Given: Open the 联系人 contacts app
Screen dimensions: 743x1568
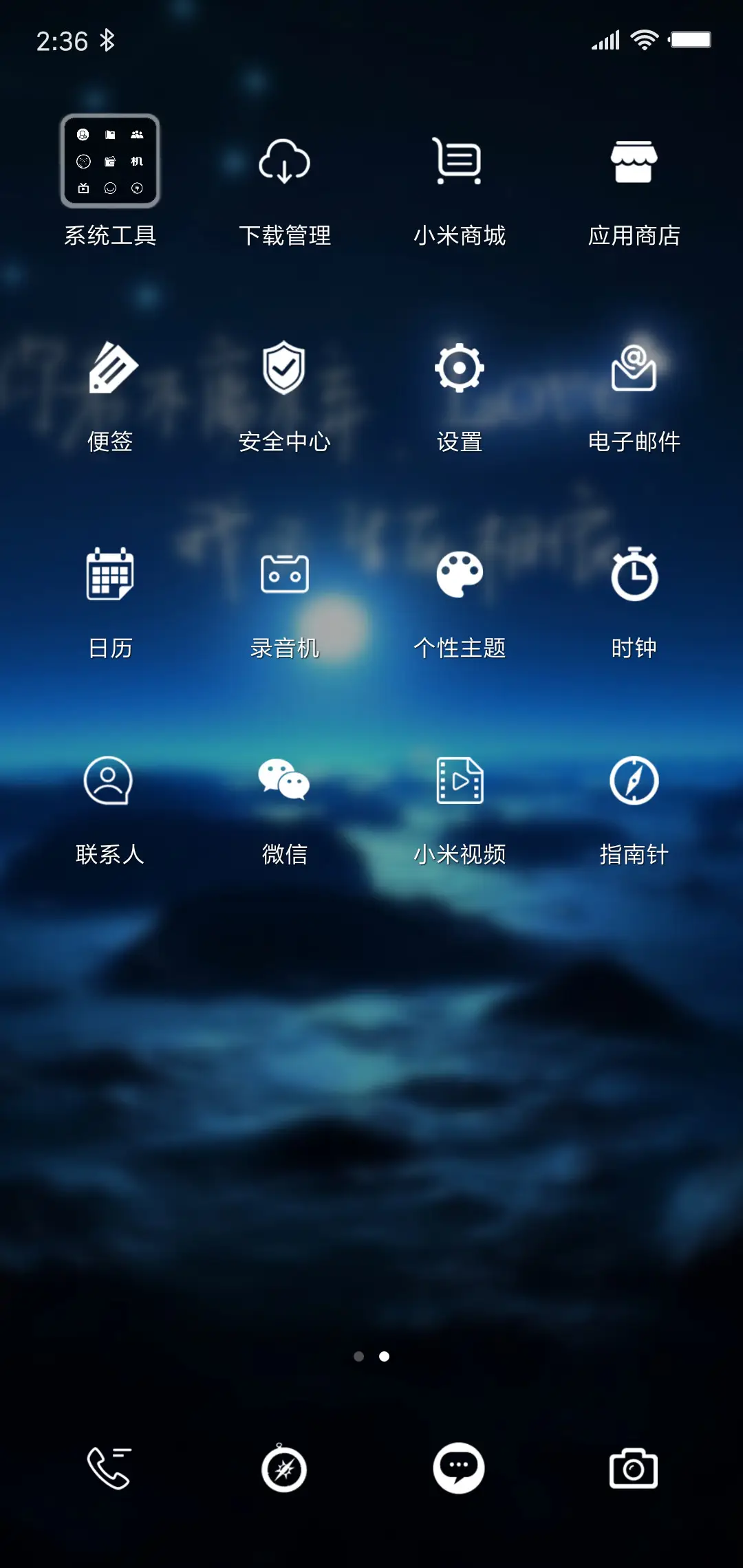Looking at the screenshot, I should (x=110, y=782).
